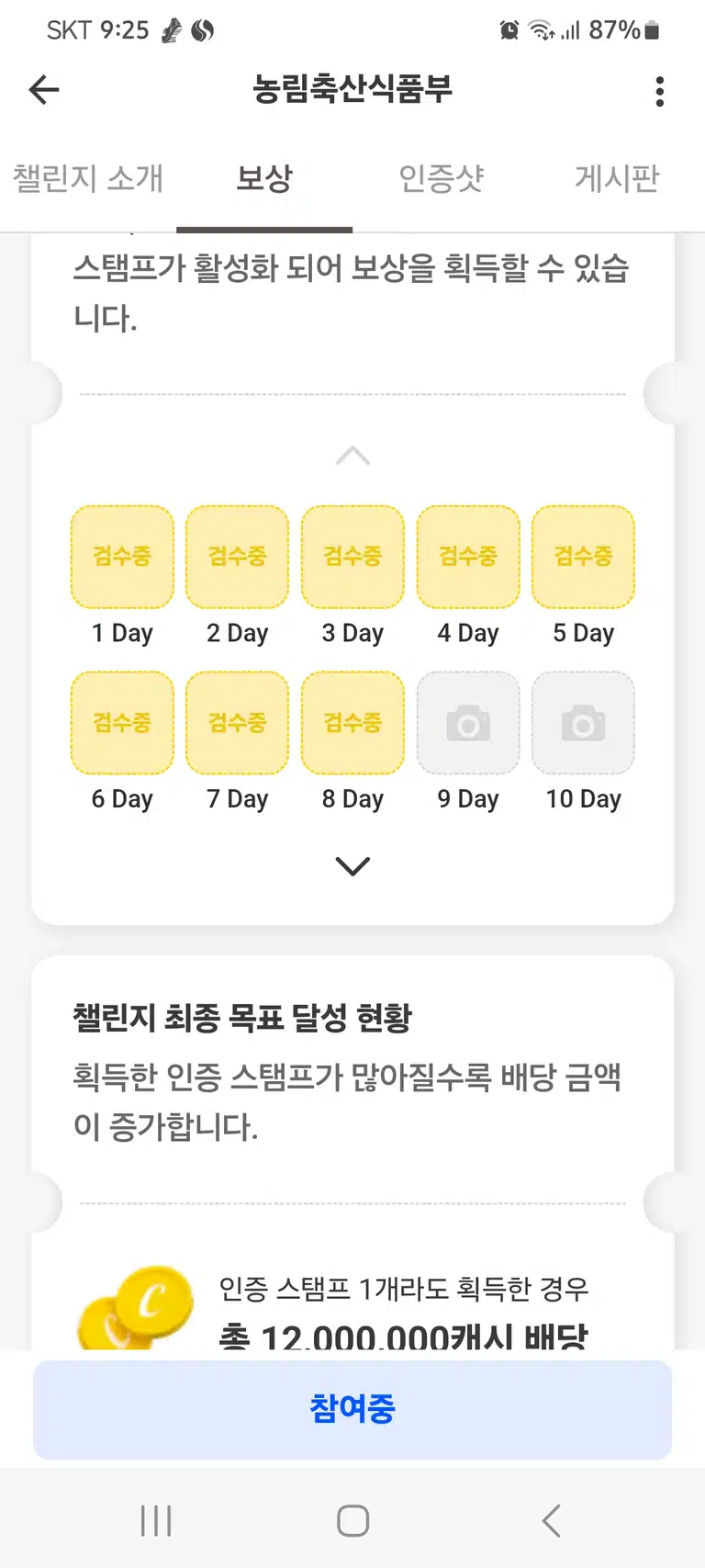This screenshot has height=1568, width=705.
Task: Open the three-dot overflow menu
Action: pos(659,91)
